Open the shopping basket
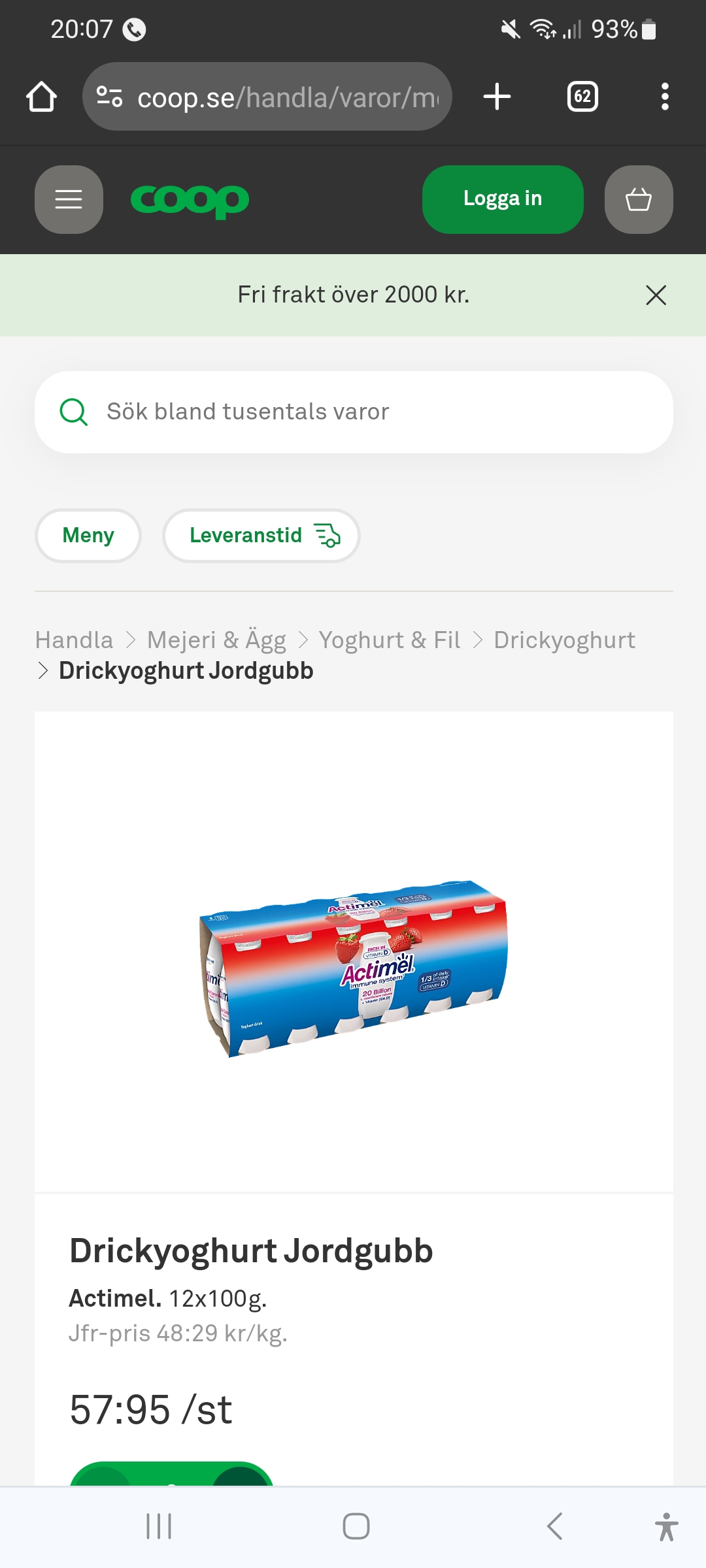The width and height of the screenshot is (706, 1568). coord(639,199)
